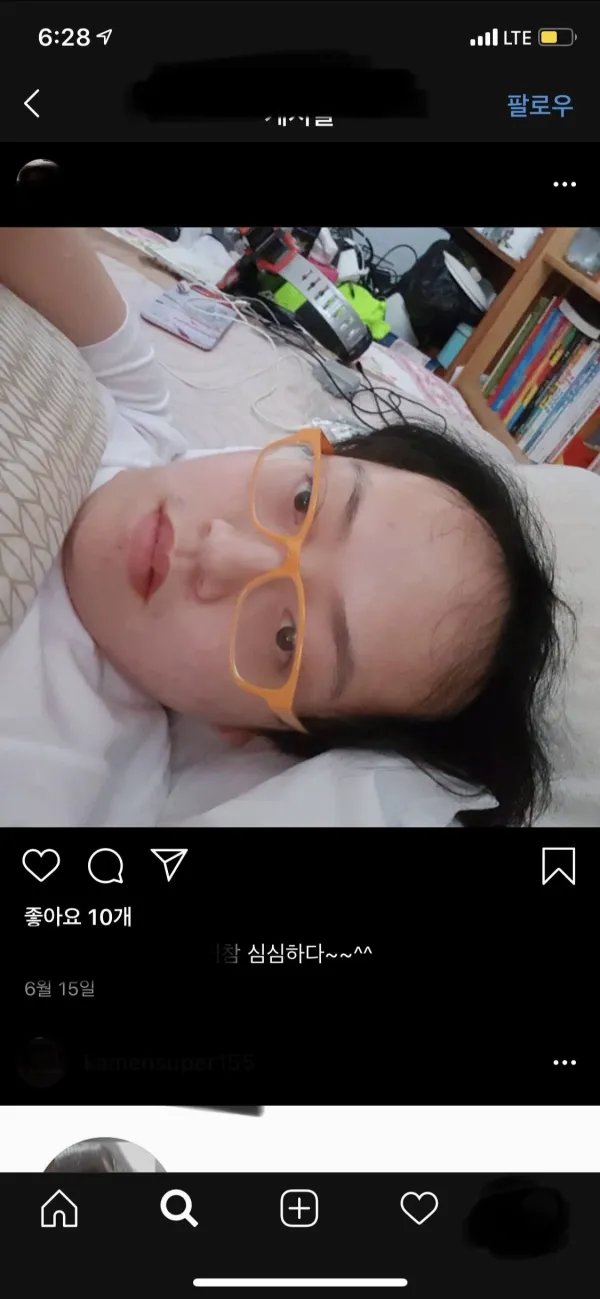Go back using the top-left arrow
600x1299 pixels.
point(32,103)
